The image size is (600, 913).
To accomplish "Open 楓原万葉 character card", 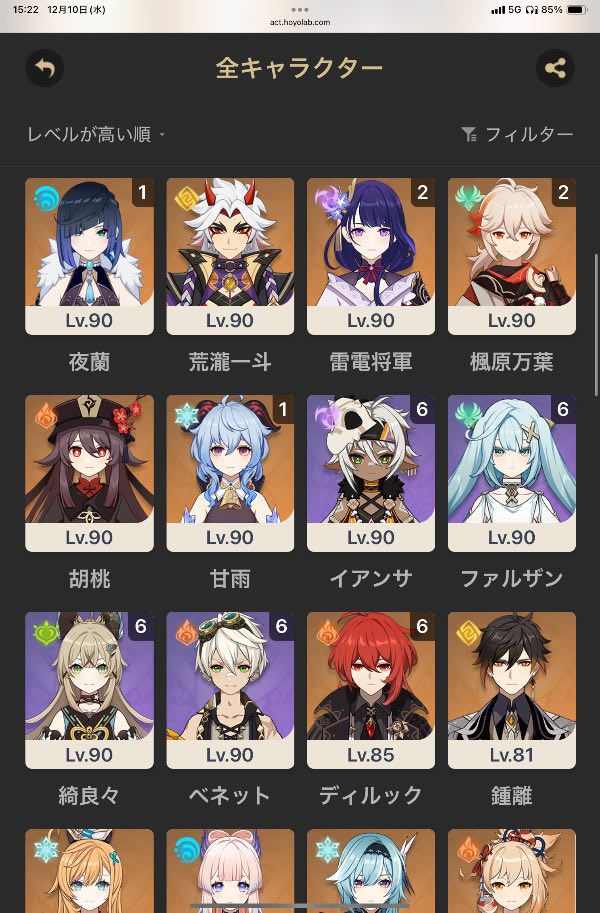I will pos(511,256).
